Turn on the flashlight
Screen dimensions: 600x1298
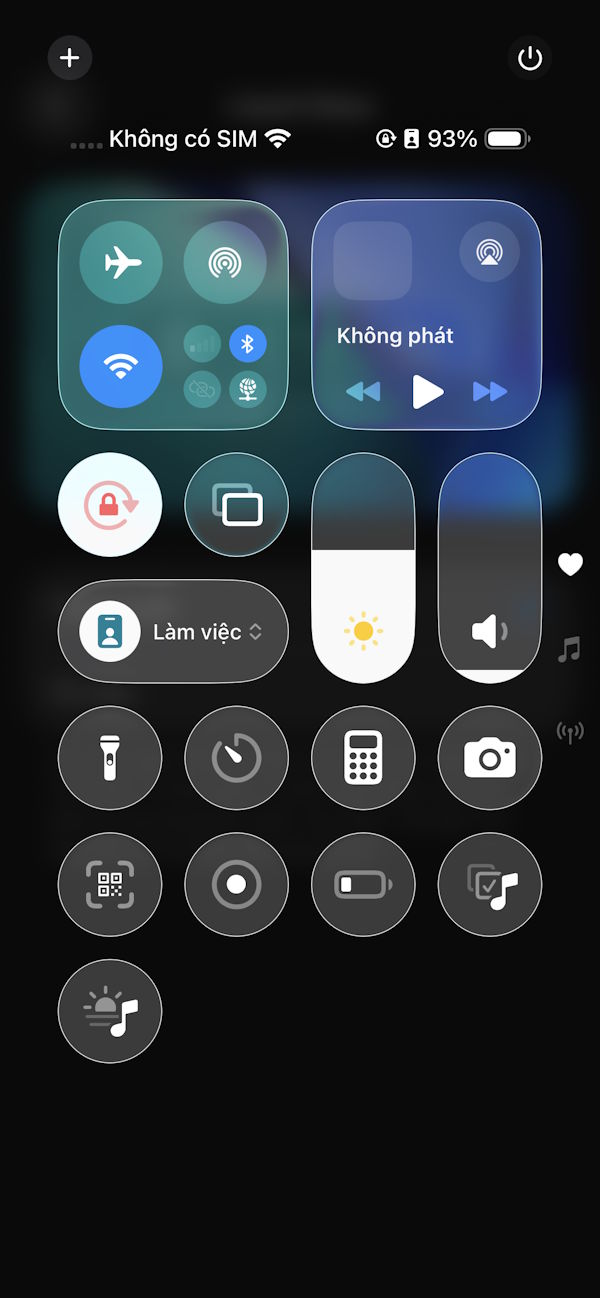(110, 758)
